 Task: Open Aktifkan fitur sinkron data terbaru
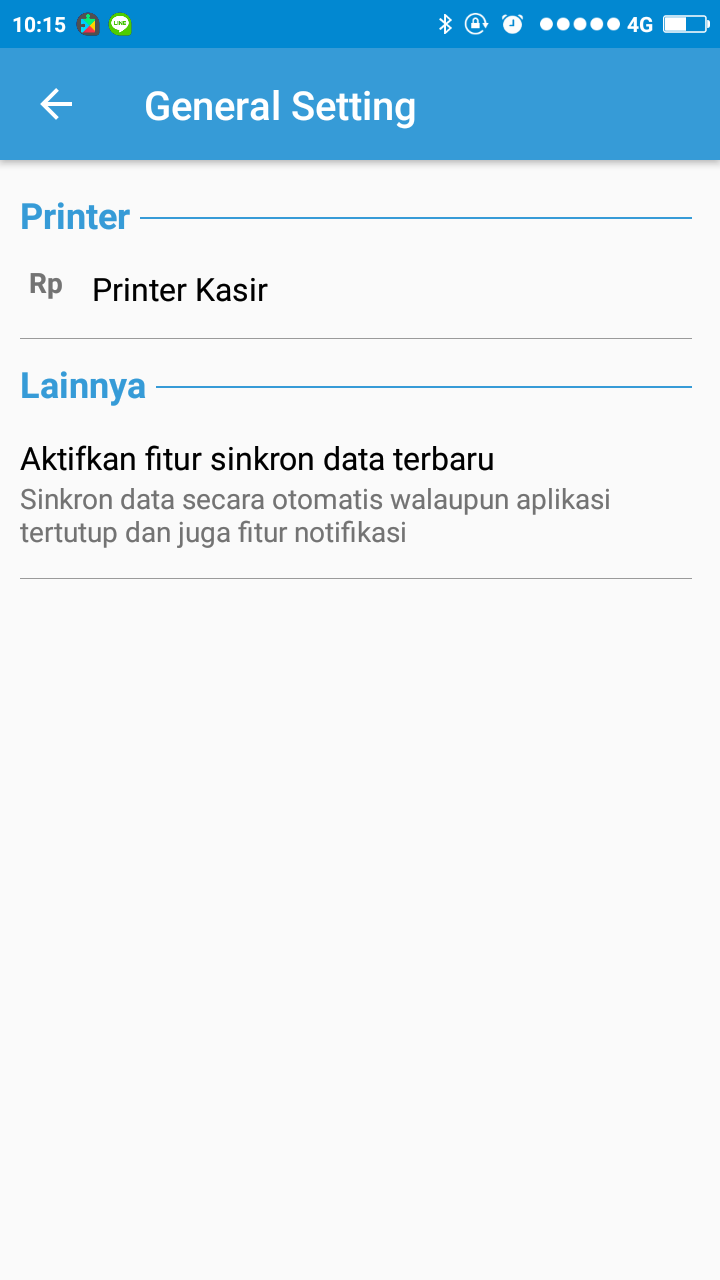pyautogui.click(x=356, y=495)
